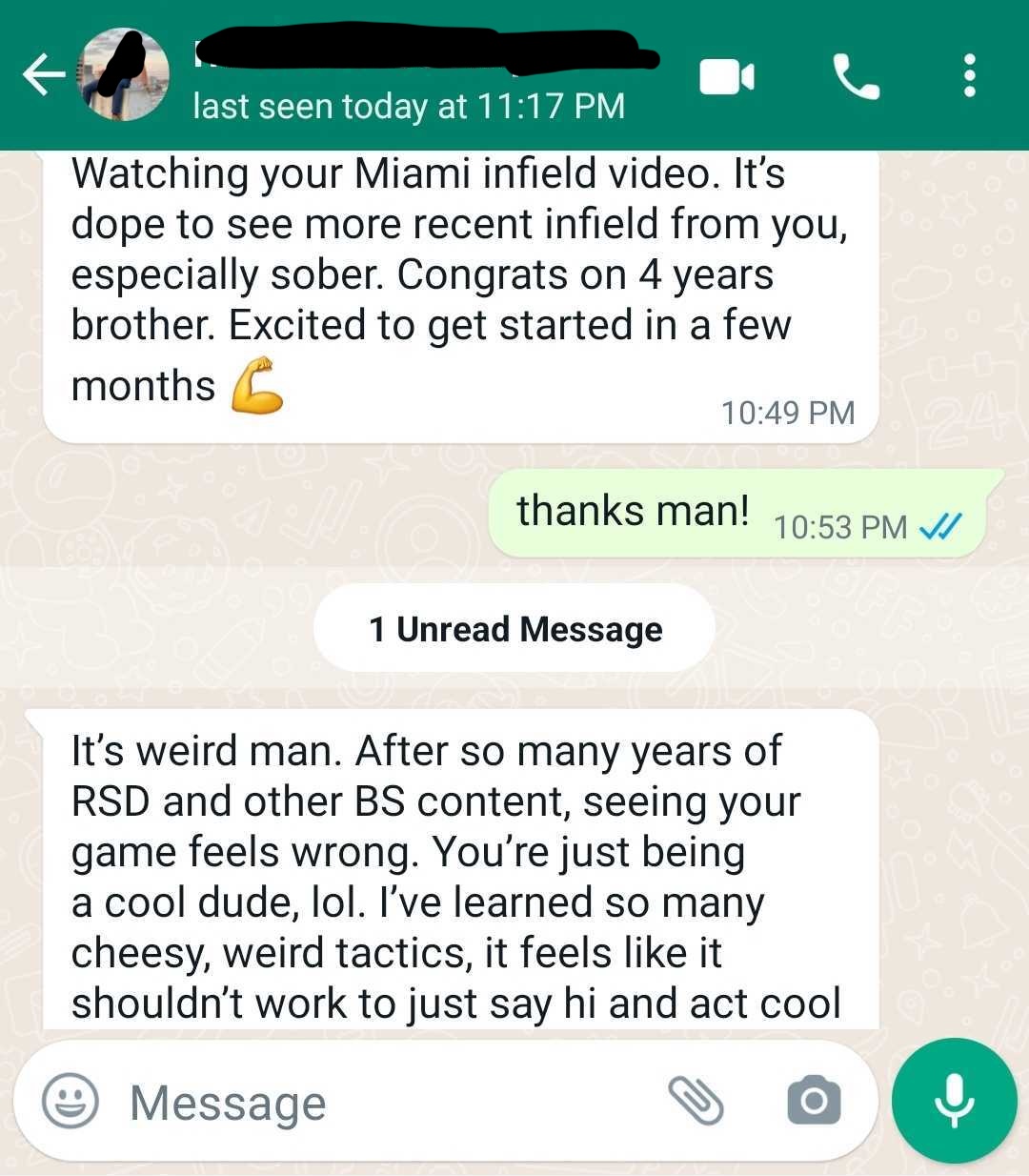Start a voice call
Viewport: 1029px width, 1176px height.
pos(856,76)
